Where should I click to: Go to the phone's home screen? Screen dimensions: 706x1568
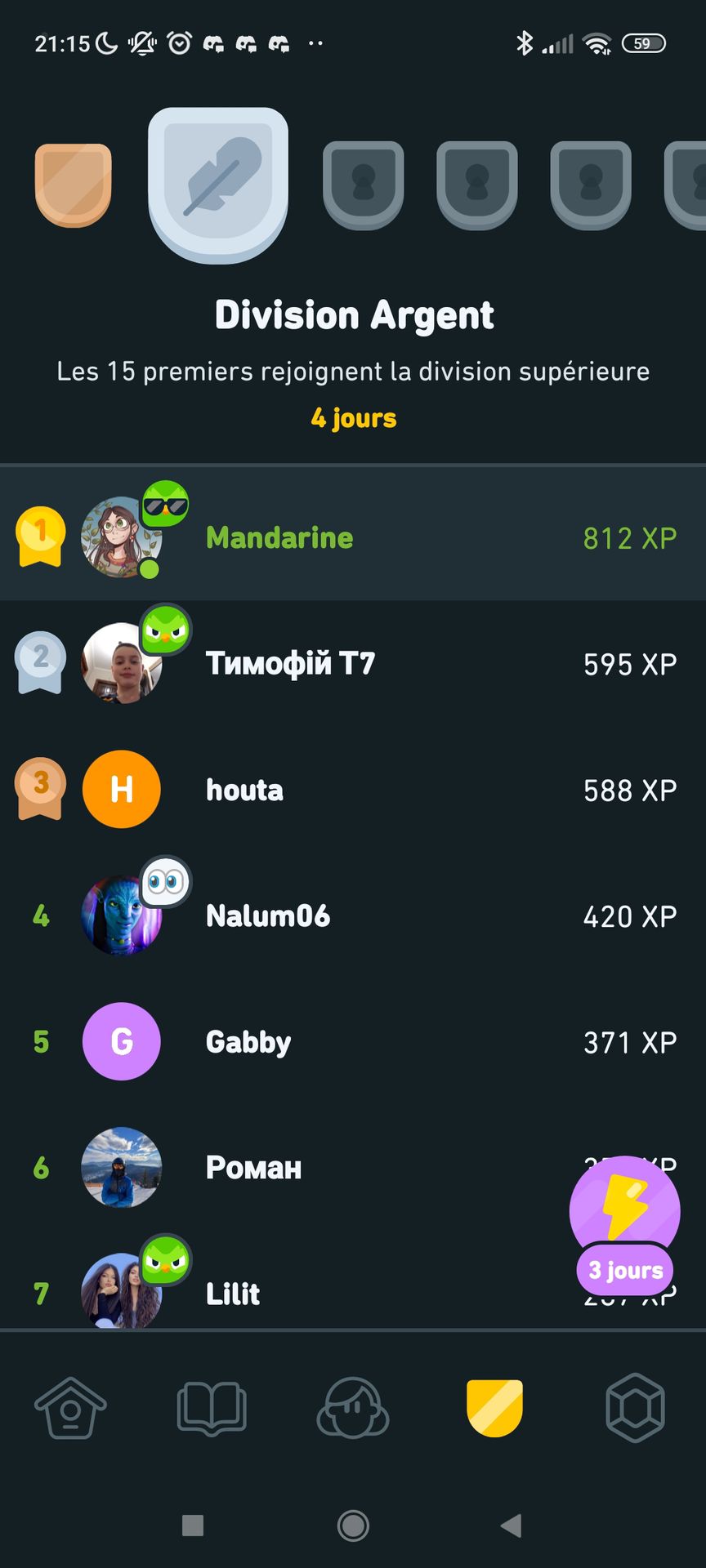coord(353,1525)
